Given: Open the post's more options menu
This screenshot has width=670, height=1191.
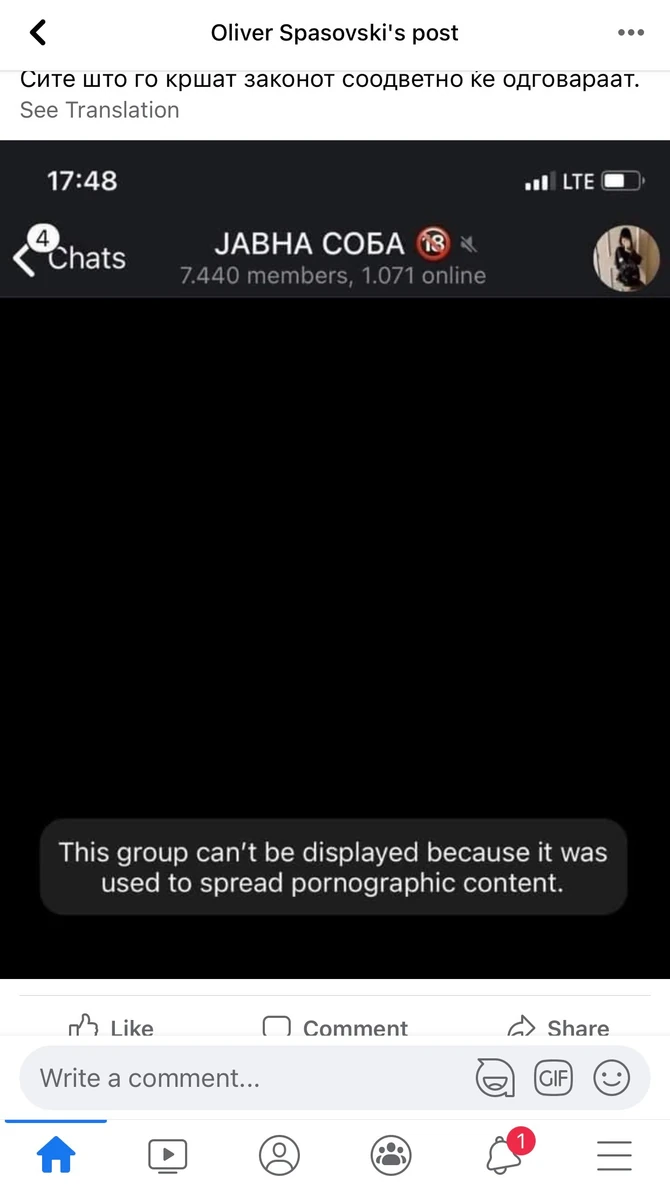Looking at the screenshot, I should click(631, 33).
